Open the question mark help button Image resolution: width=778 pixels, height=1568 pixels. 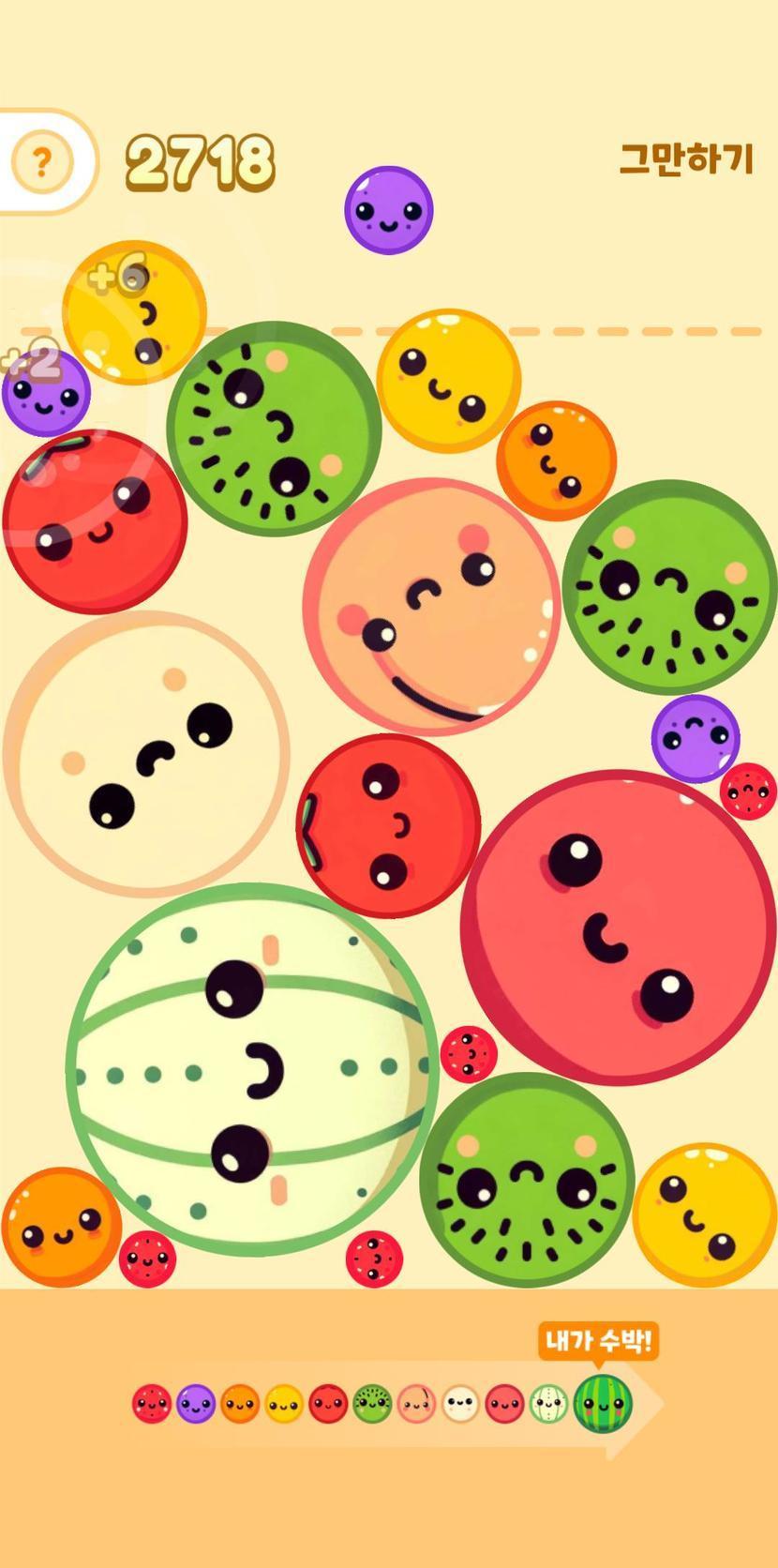(x=40, y=163)
